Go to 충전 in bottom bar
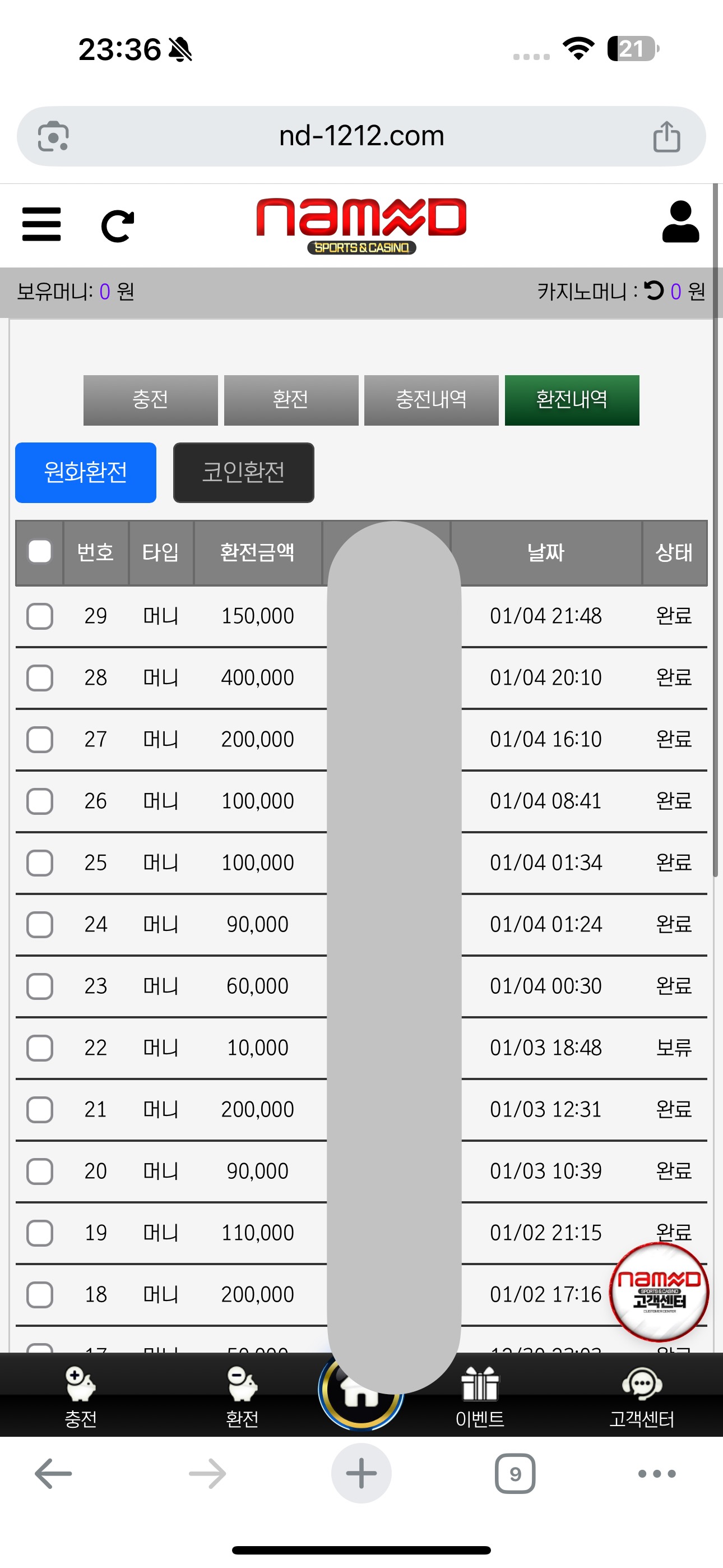Image resolution: width=723 pixels, height=1568 pixels. coord(81,1396)
